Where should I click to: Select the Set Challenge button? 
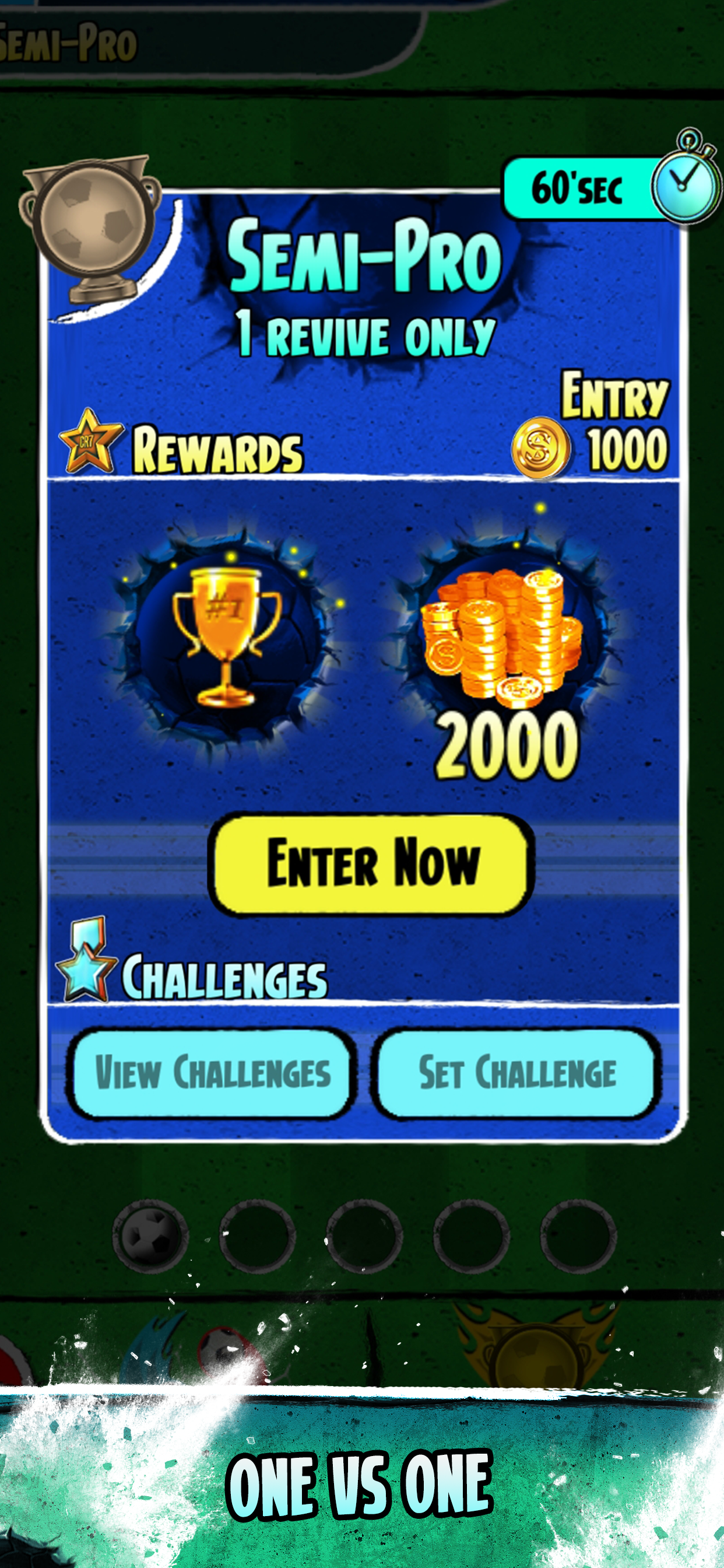click(x=517, y=1073)
